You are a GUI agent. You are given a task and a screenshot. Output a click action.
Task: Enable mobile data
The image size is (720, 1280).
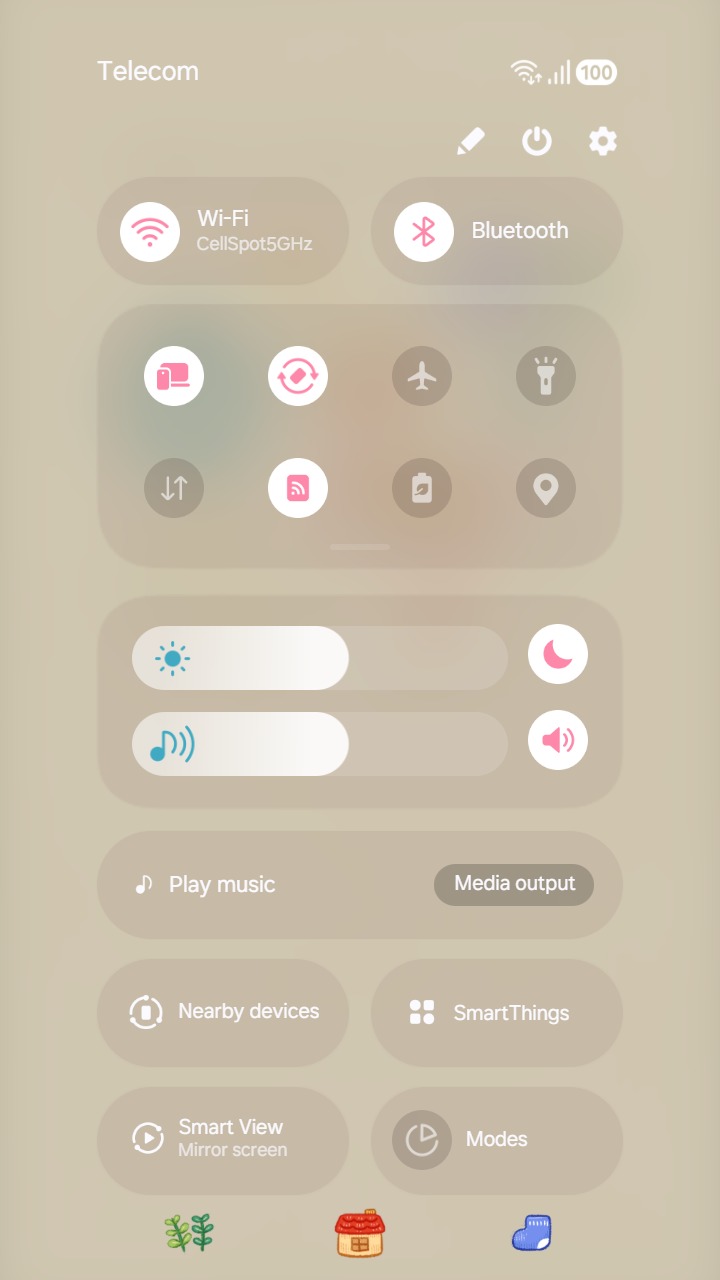click(174, 488)
